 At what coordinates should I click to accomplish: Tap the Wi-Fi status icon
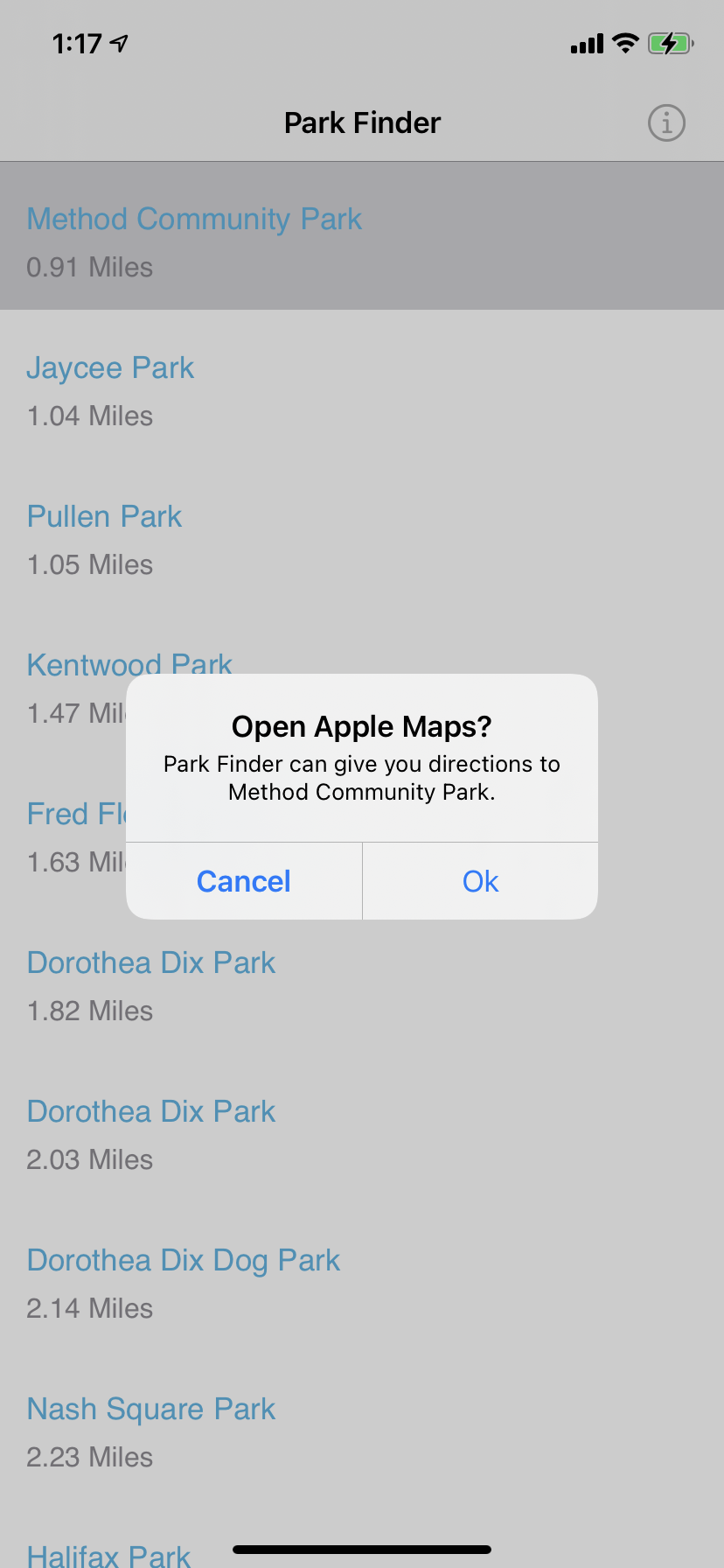click(x=626, y=44)
